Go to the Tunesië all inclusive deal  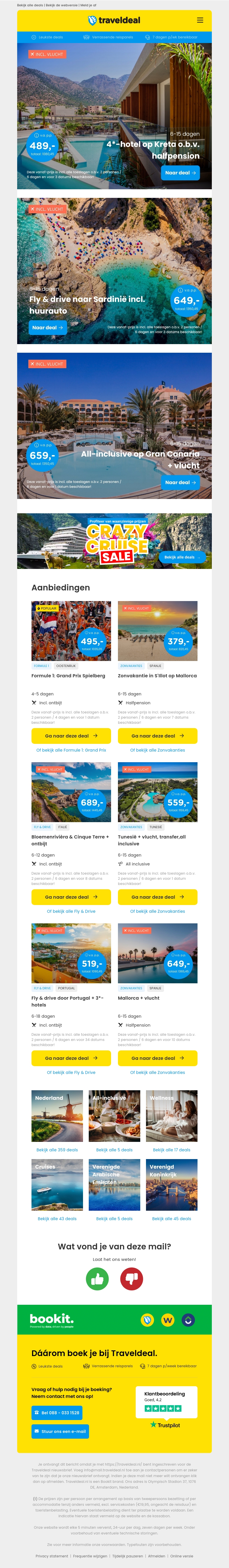(x=157, y=897)
